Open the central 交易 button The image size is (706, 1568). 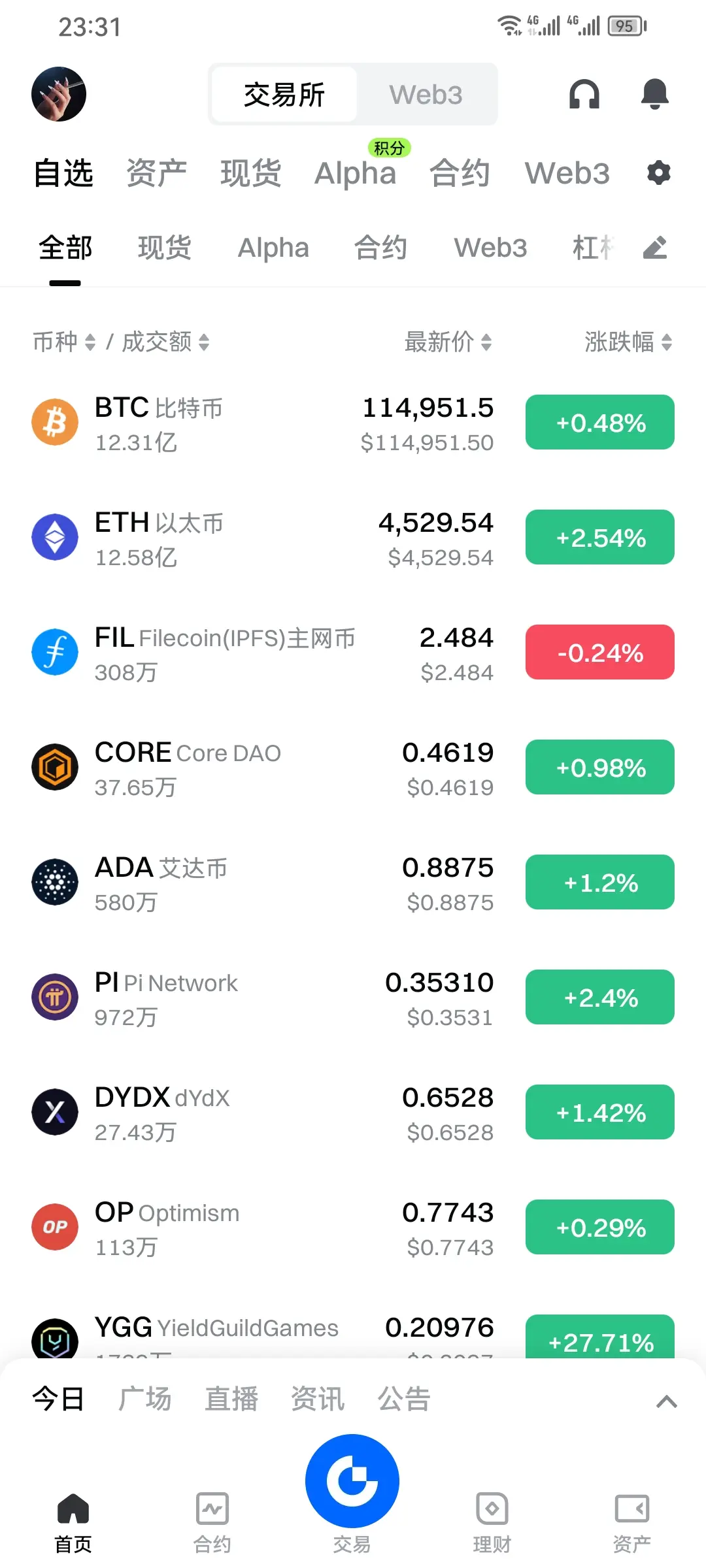[352, 1482]
